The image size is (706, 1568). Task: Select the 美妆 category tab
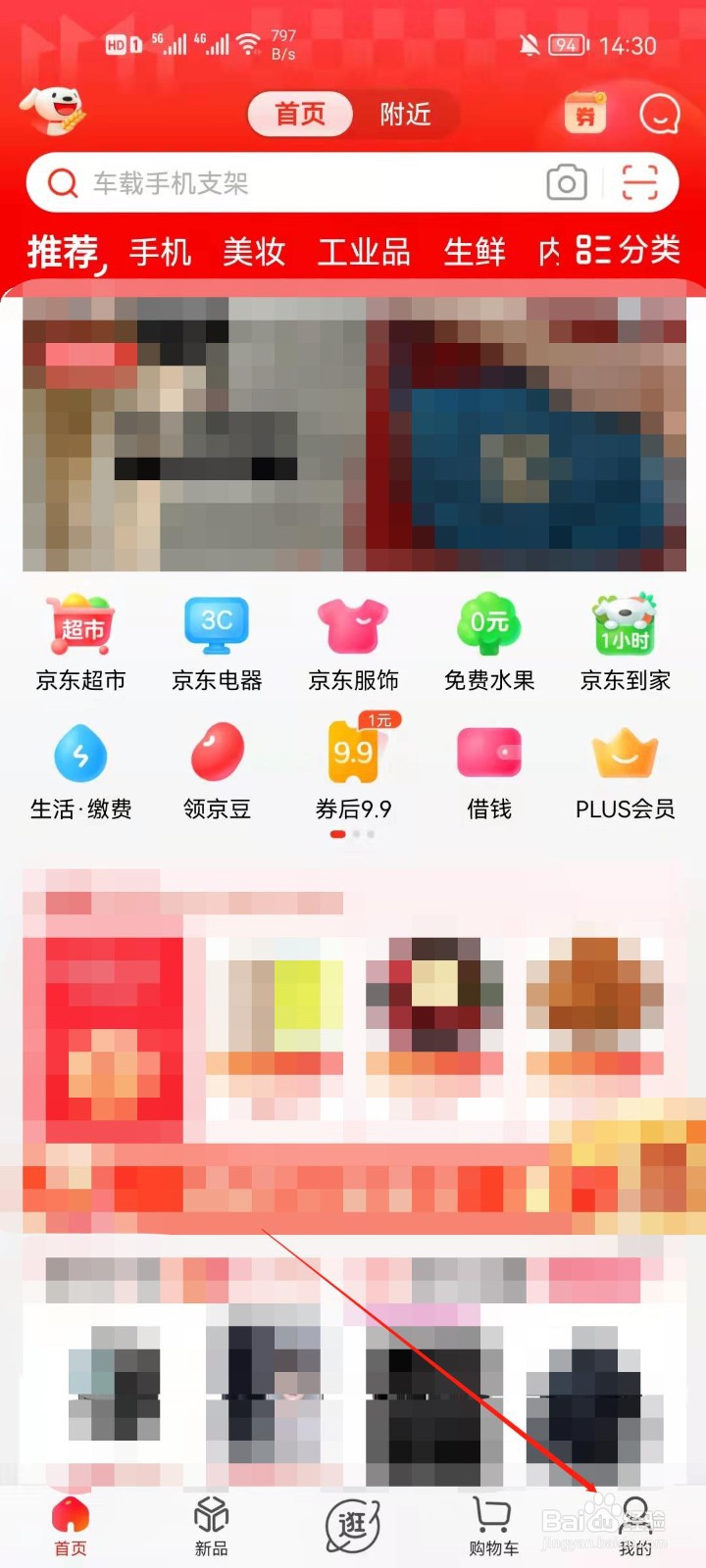(x=253, y=252)
